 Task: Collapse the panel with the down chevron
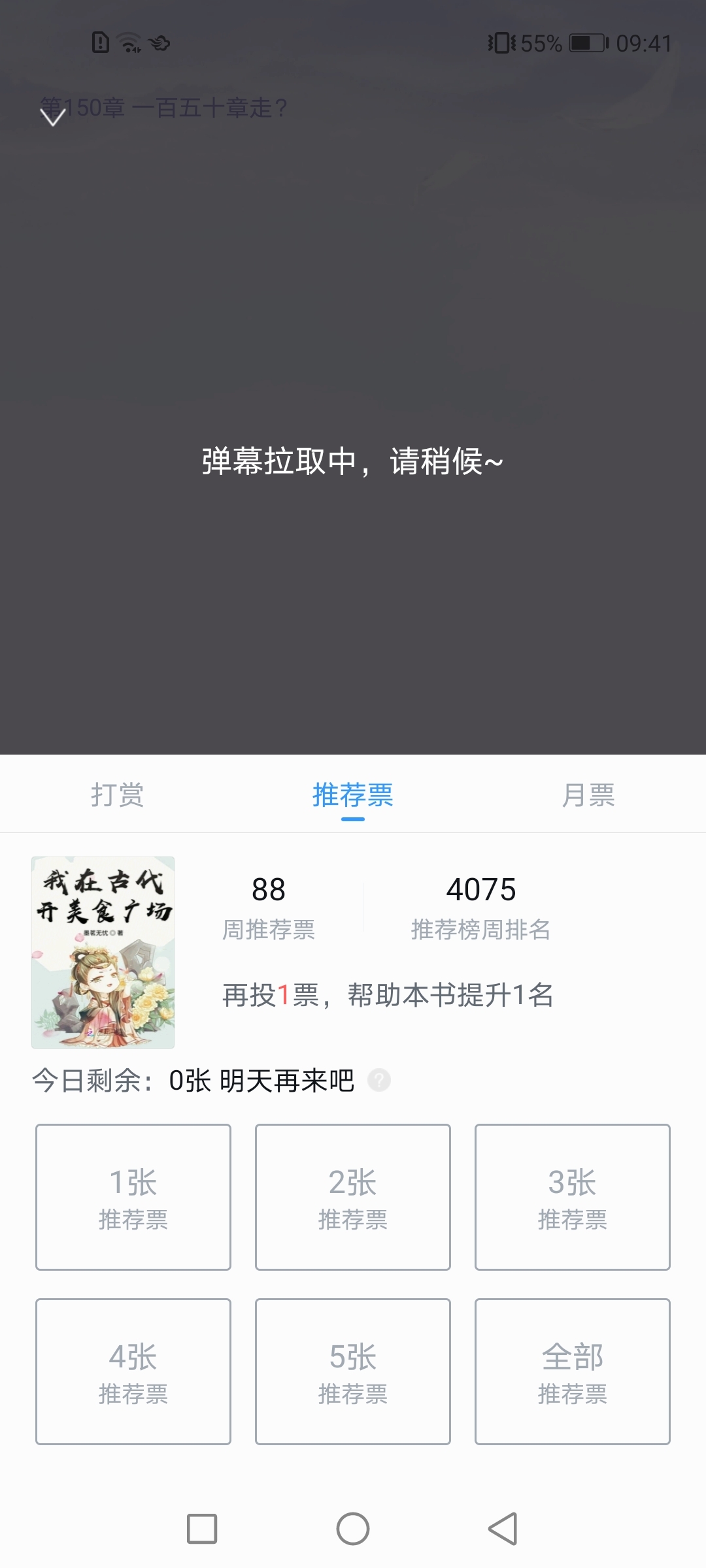coord(53,117)
